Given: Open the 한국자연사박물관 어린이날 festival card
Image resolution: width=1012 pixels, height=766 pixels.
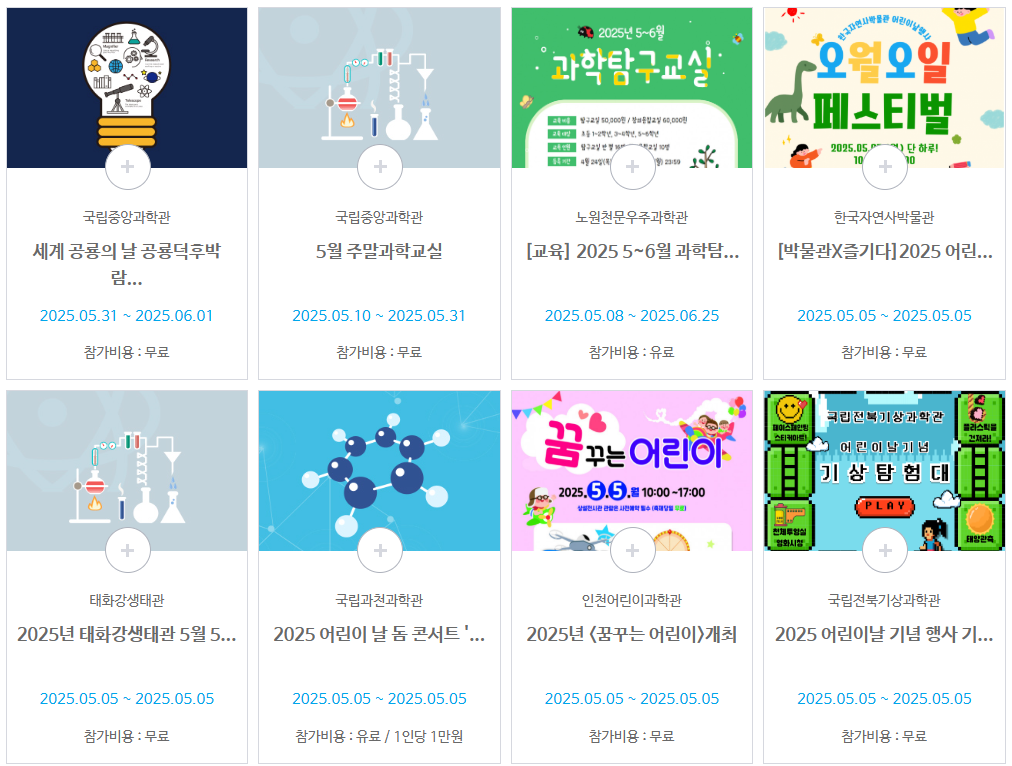Looking at the screenshot, I should click(884, 251).
